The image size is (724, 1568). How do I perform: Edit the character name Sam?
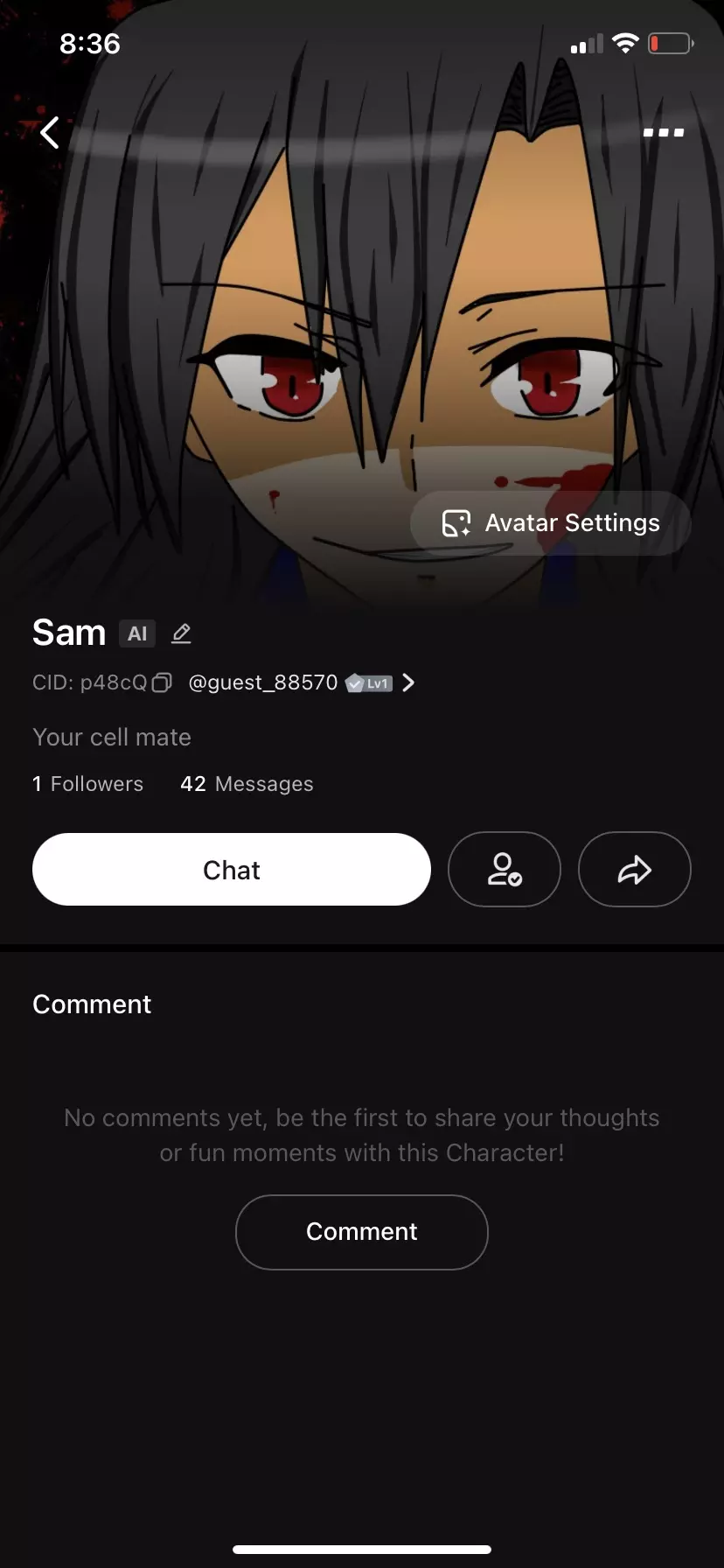pyautogui.click(x=181, y=633)
